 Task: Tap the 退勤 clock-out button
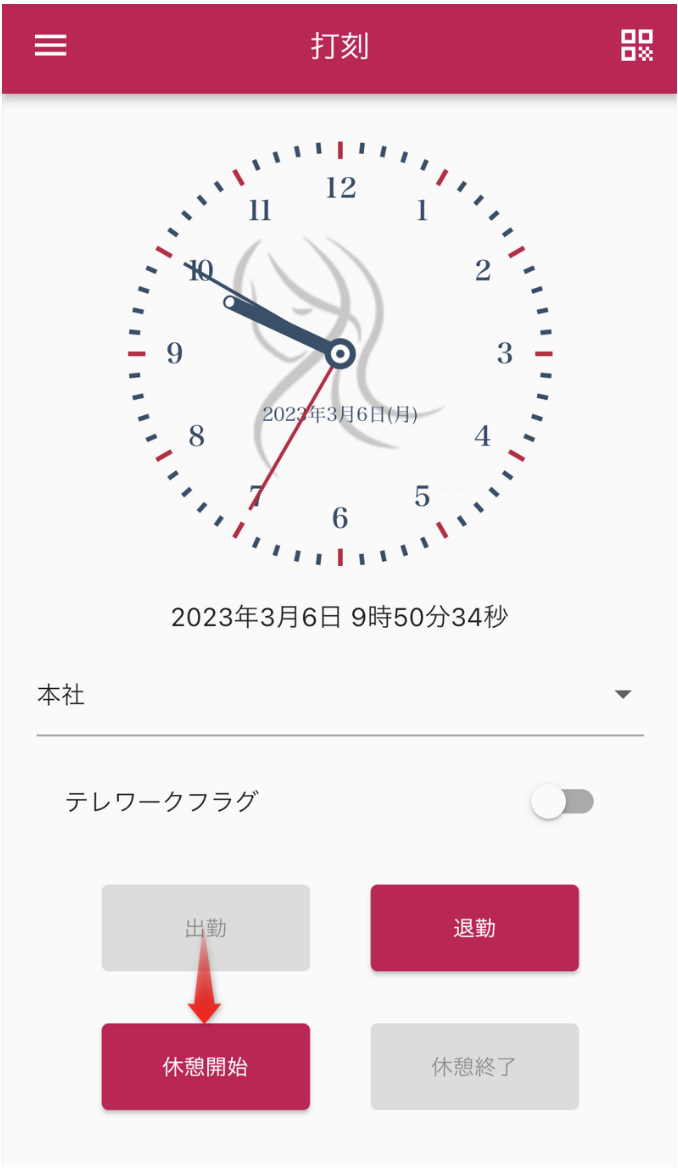click(474, 928)
